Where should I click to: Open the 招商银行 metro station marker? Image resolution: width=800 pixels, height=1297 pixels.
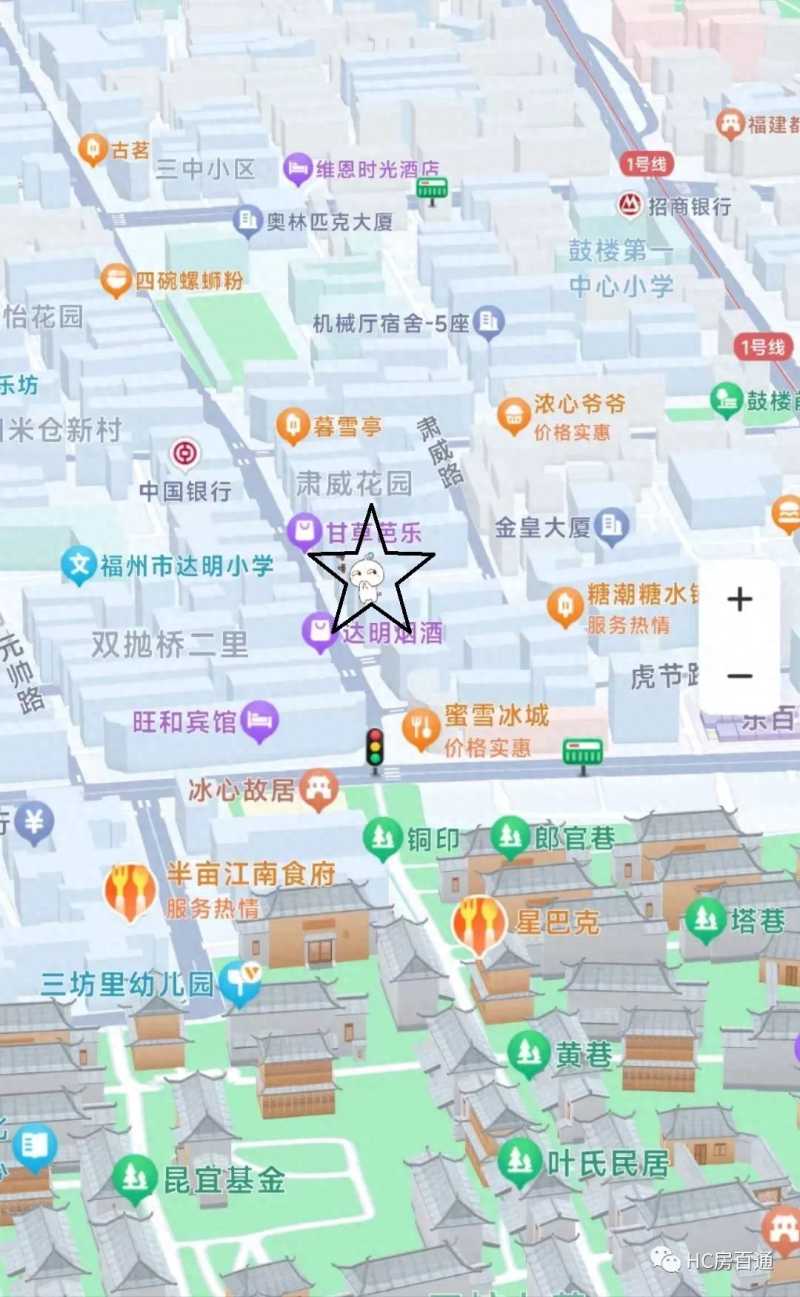click(629, 205)
